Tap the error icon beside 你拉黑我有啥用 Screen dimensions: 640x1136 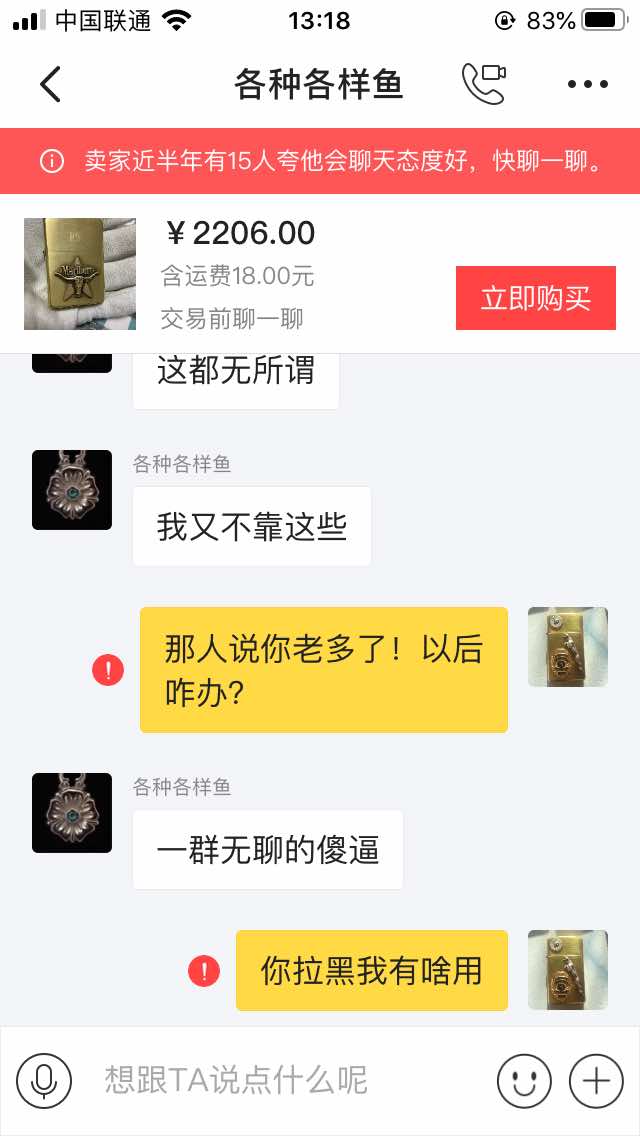pyautogui.click(x=204, y=970)
